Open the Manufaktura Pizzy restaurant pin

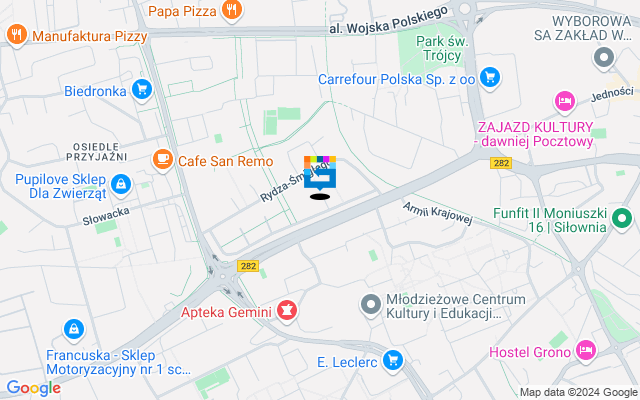click(17, 36)
